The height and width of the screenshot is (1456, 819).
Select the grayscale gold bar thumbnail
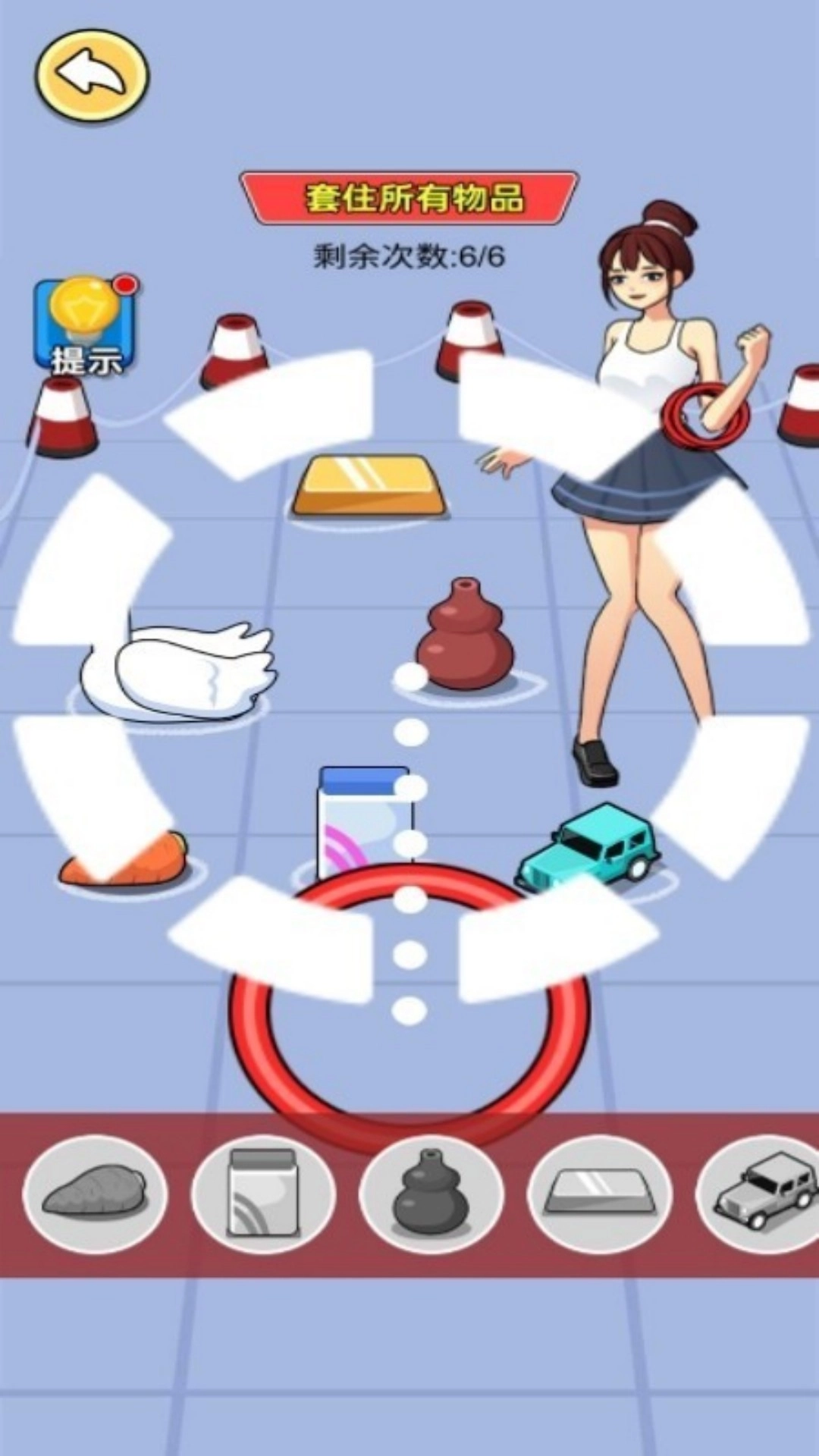601,1193
